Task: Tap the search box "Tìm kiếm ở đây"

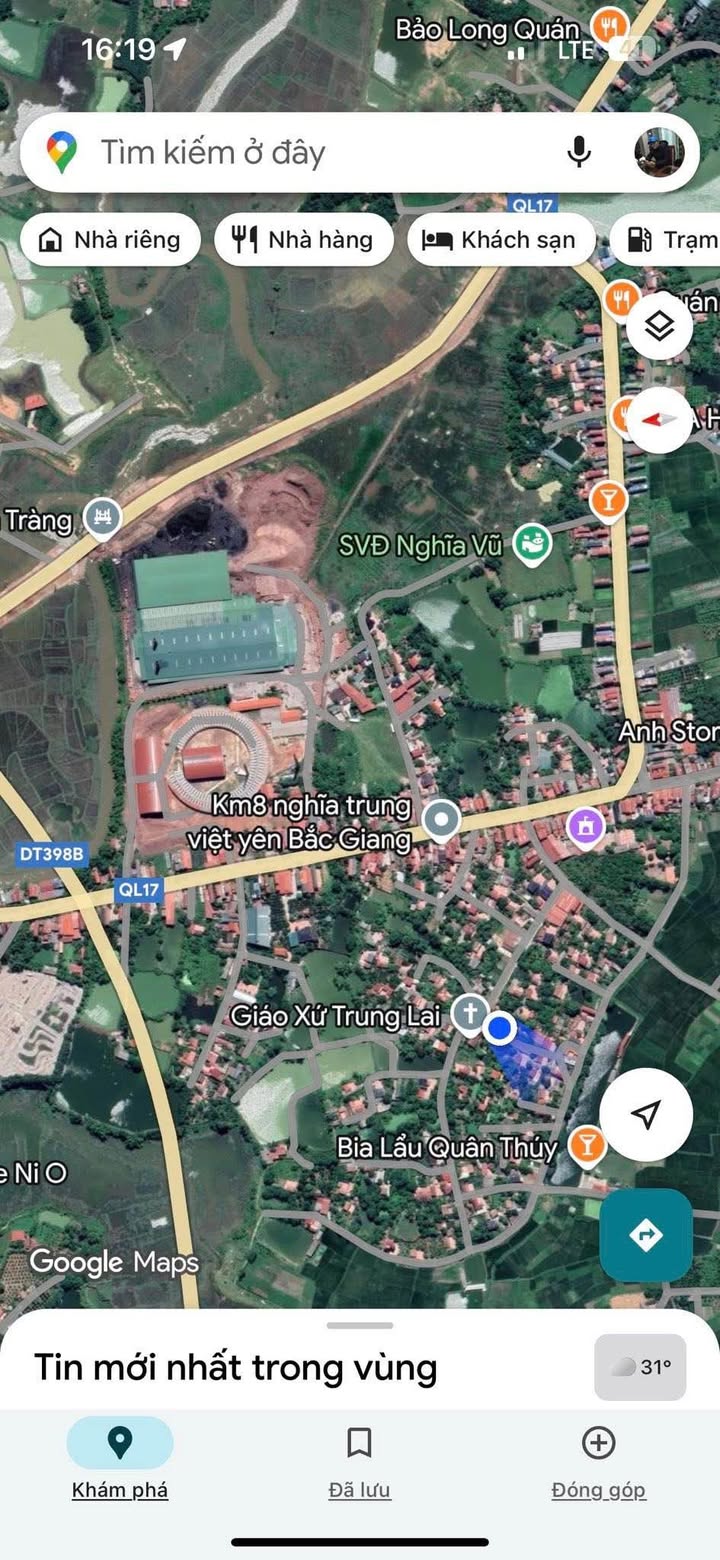Action: coord(300,153)
